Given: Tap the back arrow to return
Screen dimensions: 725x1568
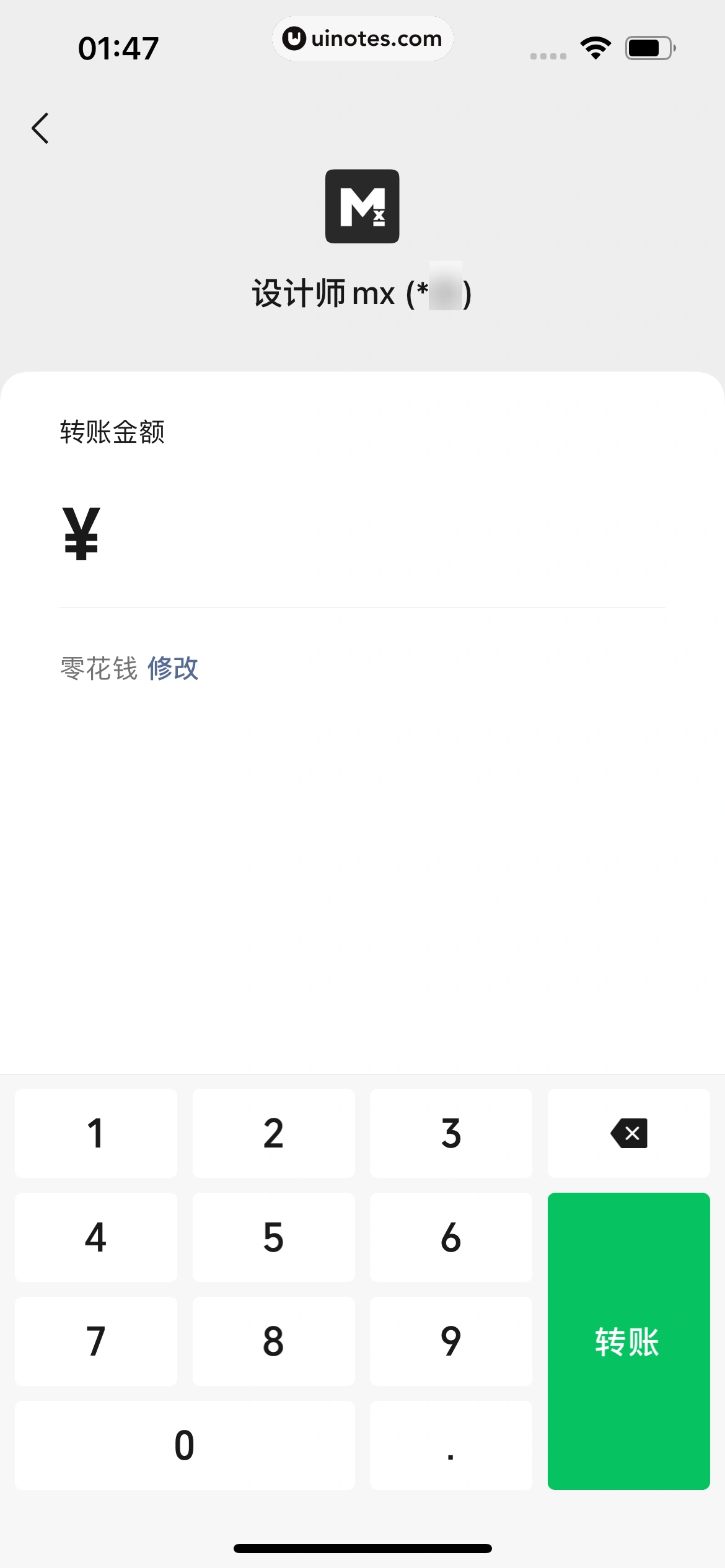Looking at the screenshot, I should (x=41, y=128).
